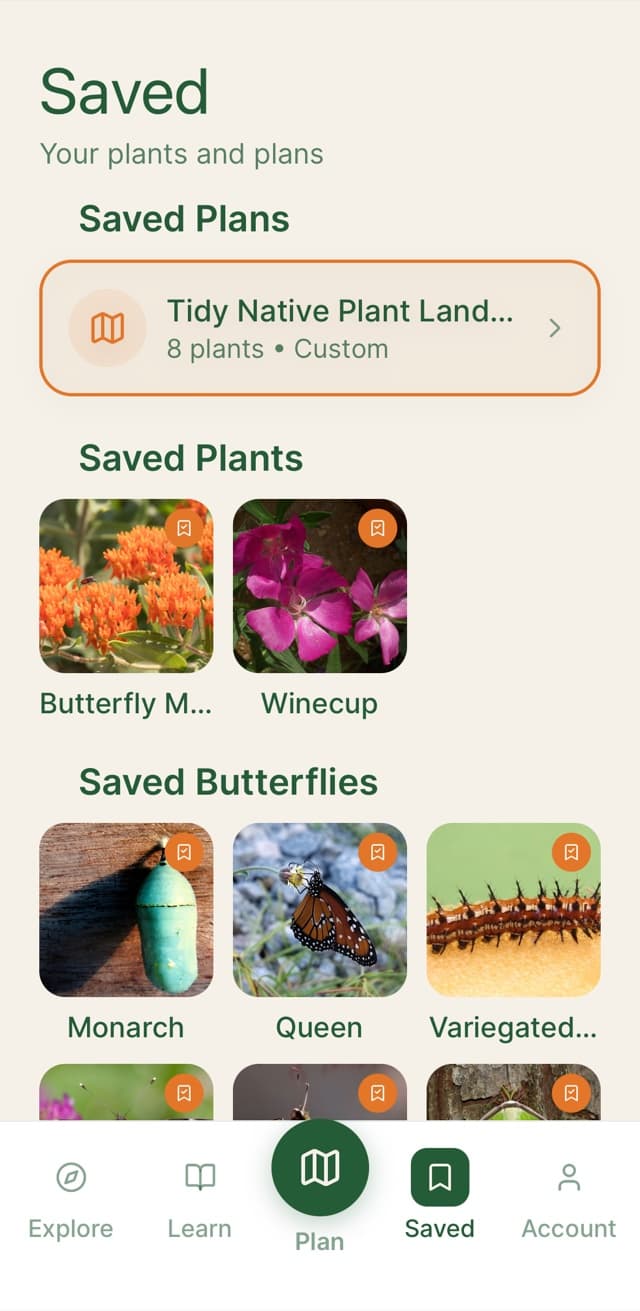Remove the Winecup bookmark
Viewport: 640px width, 1311px height.
click(x=377, y=528)
